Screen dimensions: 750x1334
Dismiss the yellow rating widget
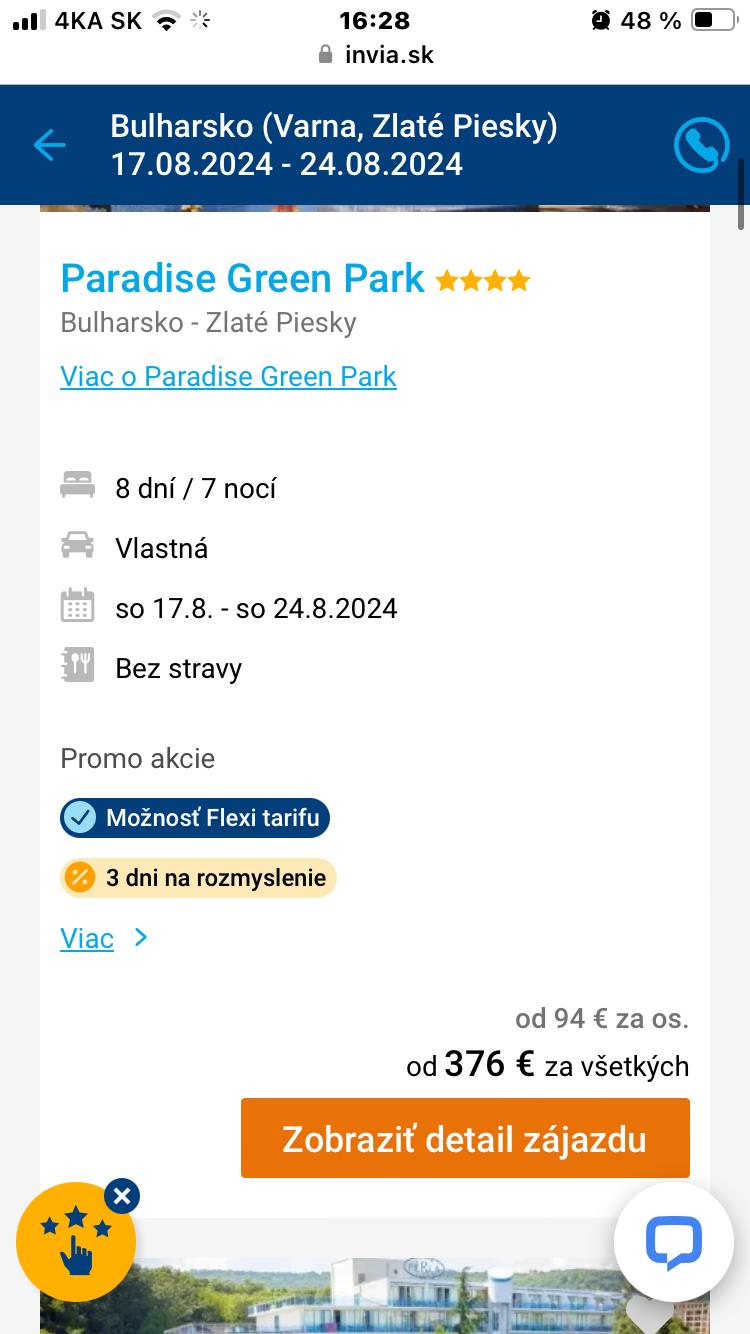(x=122, y=1196)
